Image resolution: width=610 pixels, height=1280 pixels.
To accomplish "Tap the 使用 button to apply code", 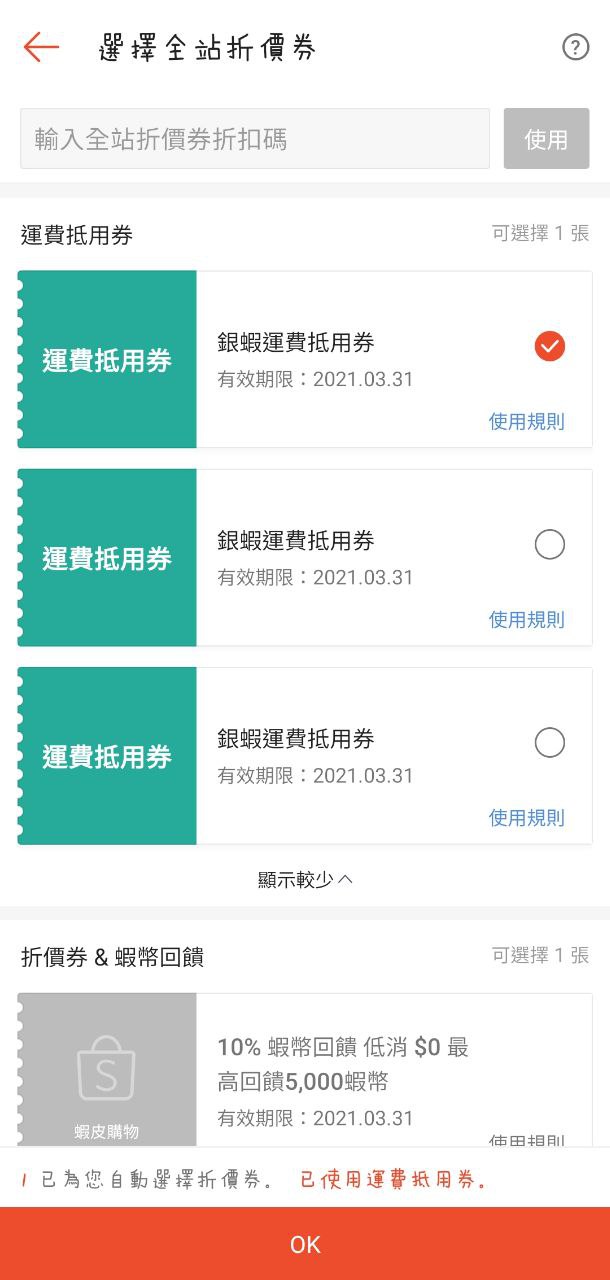I will coord(546,139).
